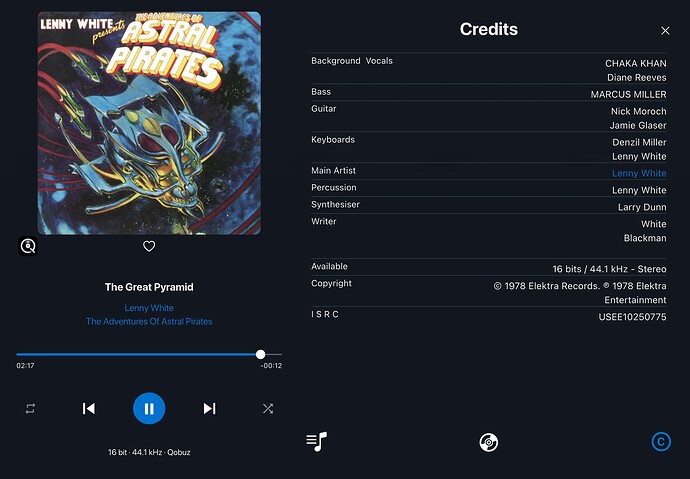Toggle repeat mode
690x479 pixels.
(x=30, y=408)
